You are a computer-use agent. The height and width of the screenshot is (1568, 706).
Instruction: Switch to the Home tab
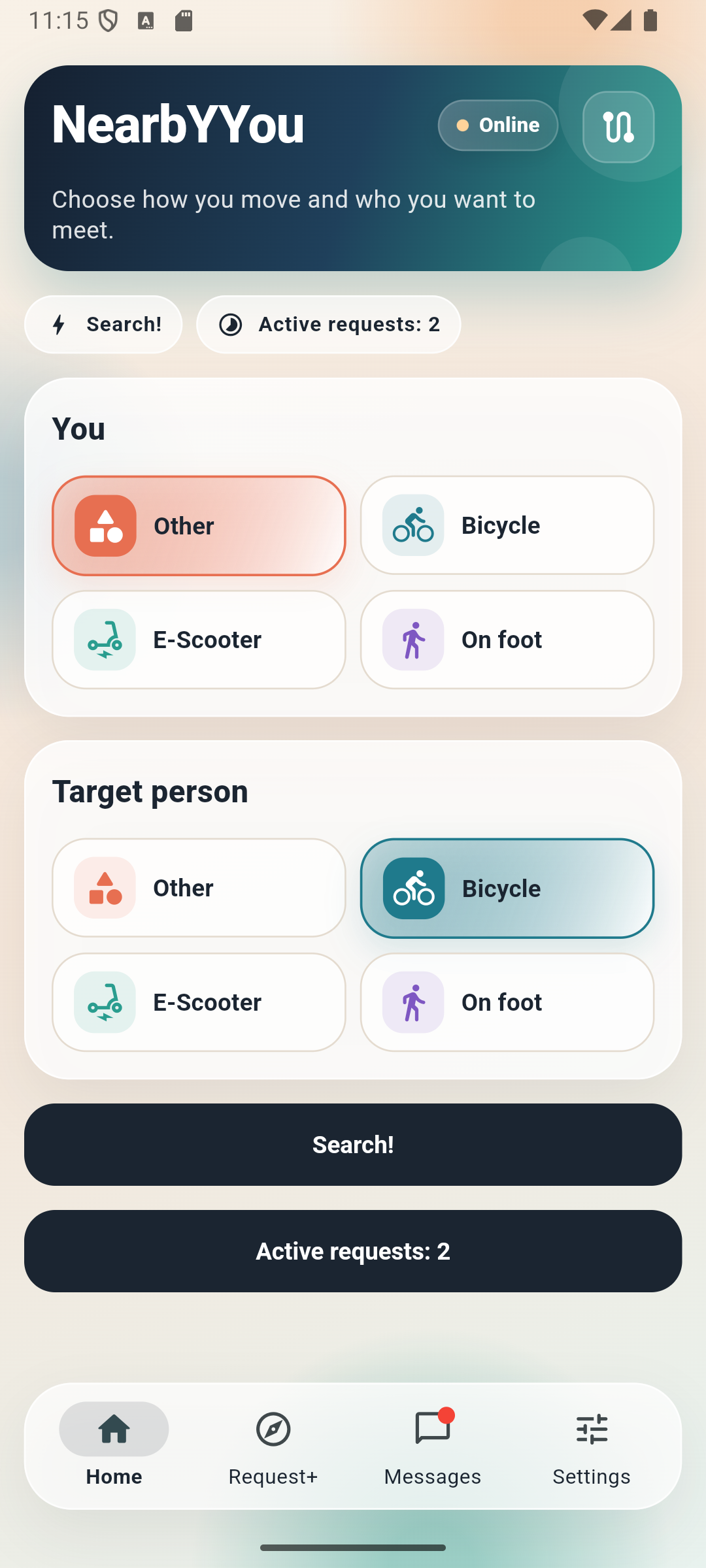(x=114, y=1445)
